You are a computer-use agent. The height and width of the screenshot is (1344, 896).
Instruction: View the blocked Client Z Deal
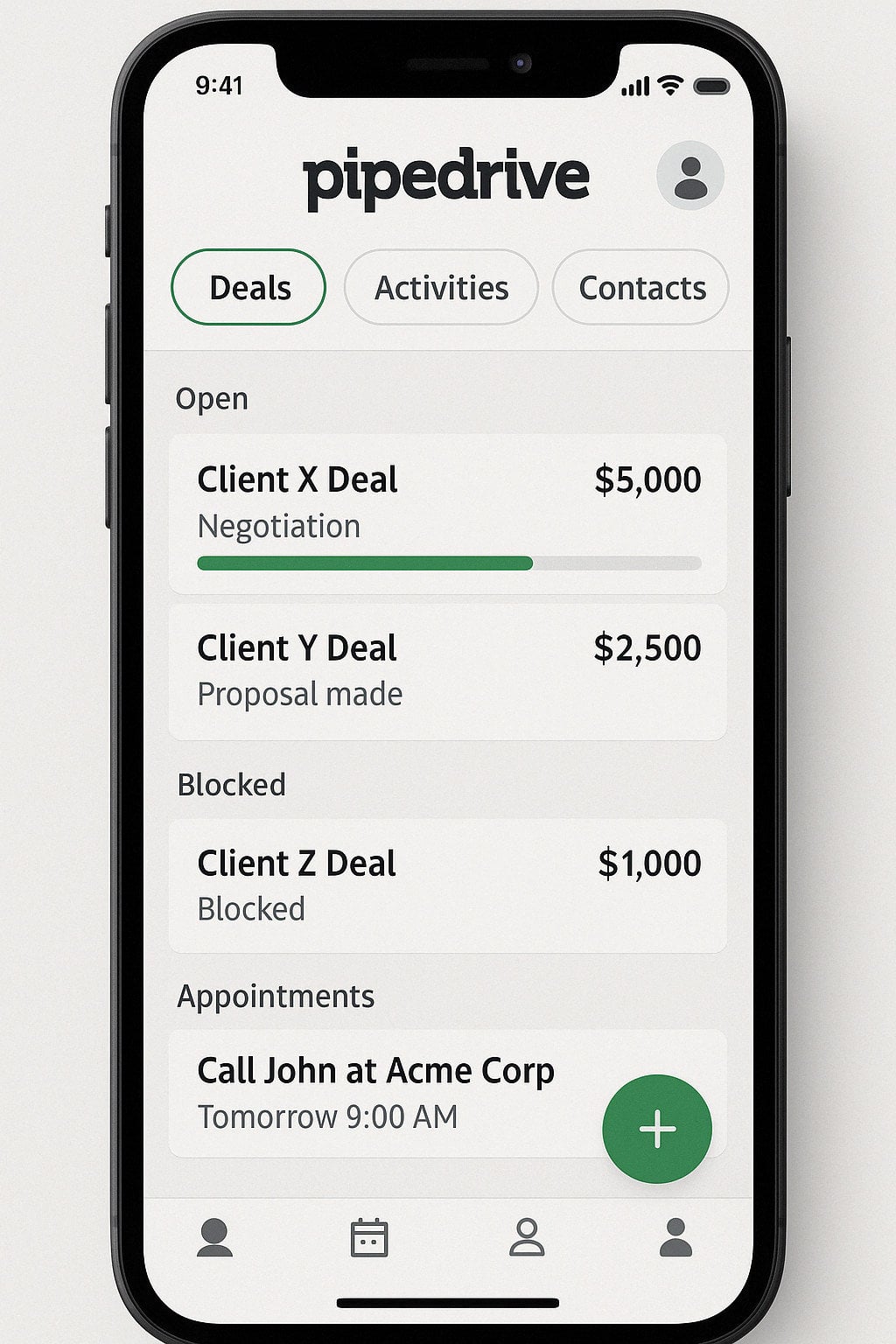pyautogui.click(x=447, y=885)
